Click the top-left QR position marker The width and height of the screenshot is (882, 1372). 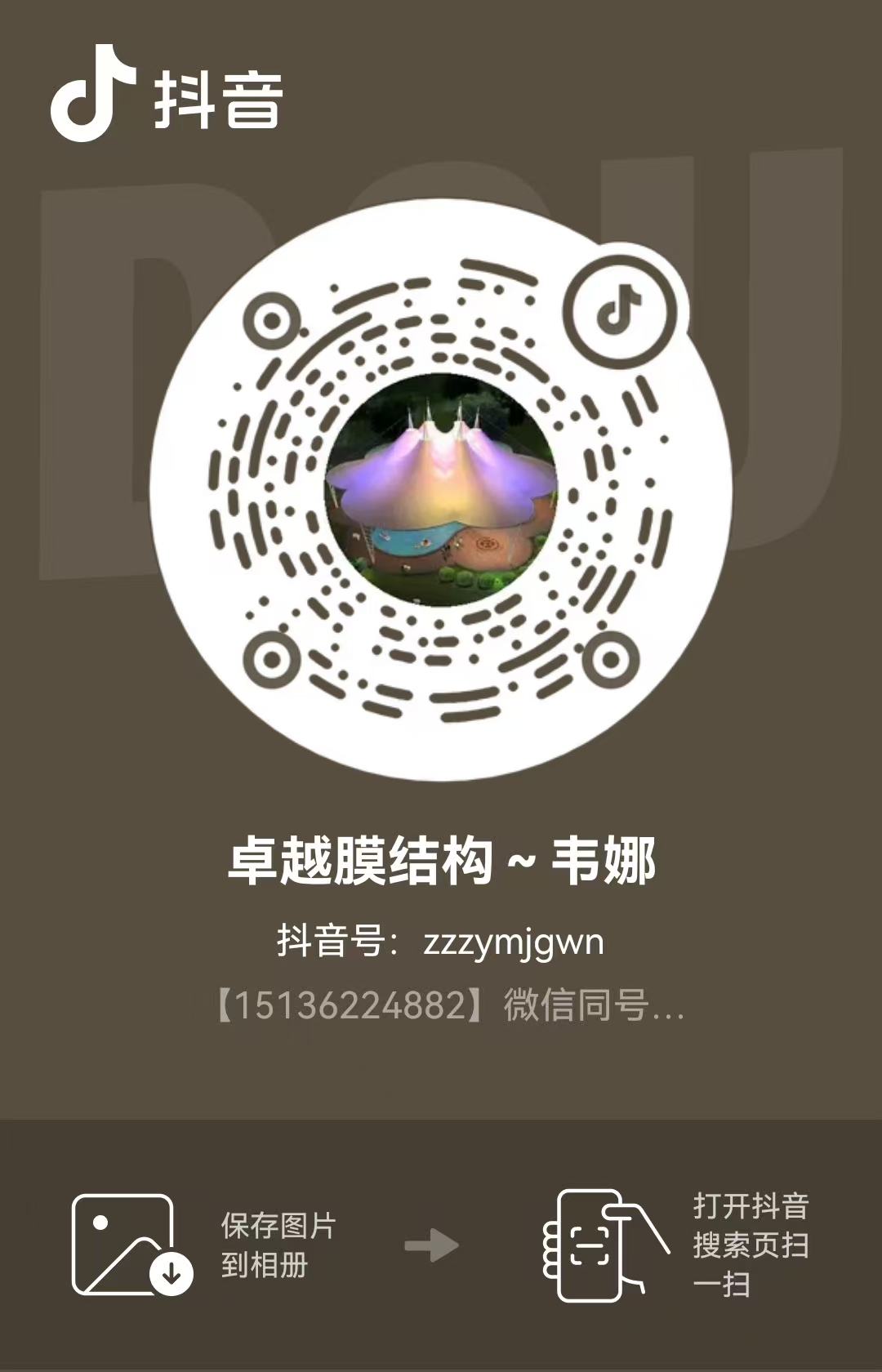[271, 319]
